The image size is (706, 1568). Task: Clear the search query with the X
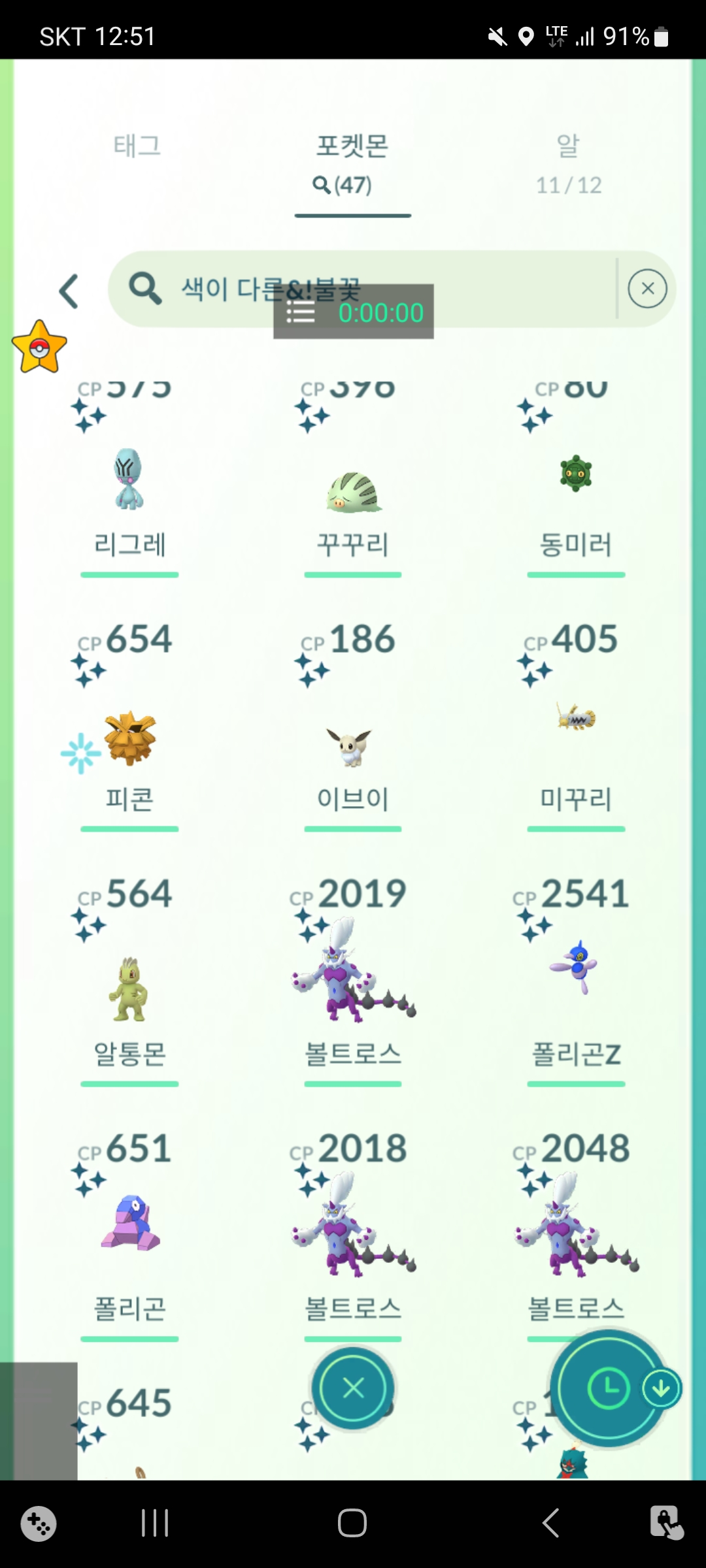tap(647, 288)
